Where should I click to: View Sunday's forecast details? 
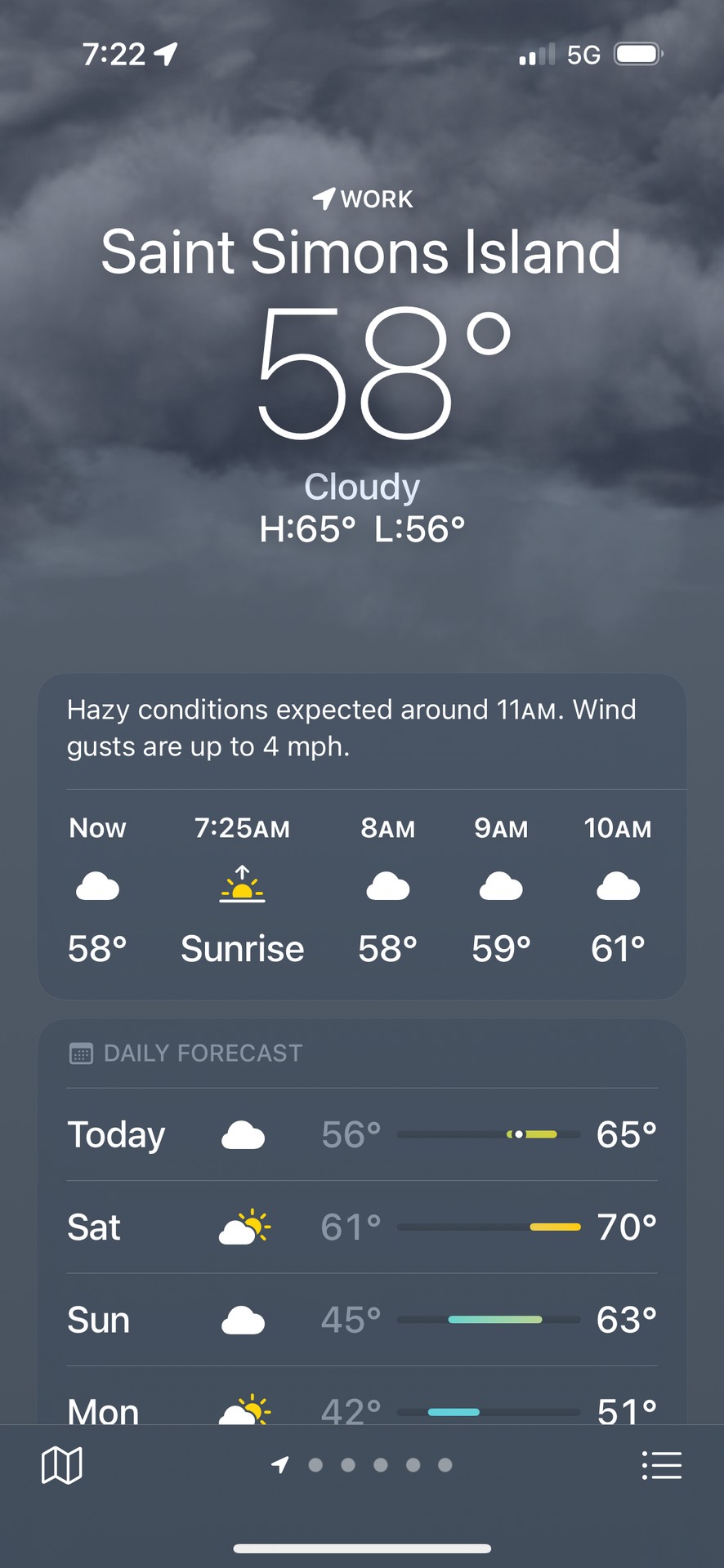coord(361,1320)
